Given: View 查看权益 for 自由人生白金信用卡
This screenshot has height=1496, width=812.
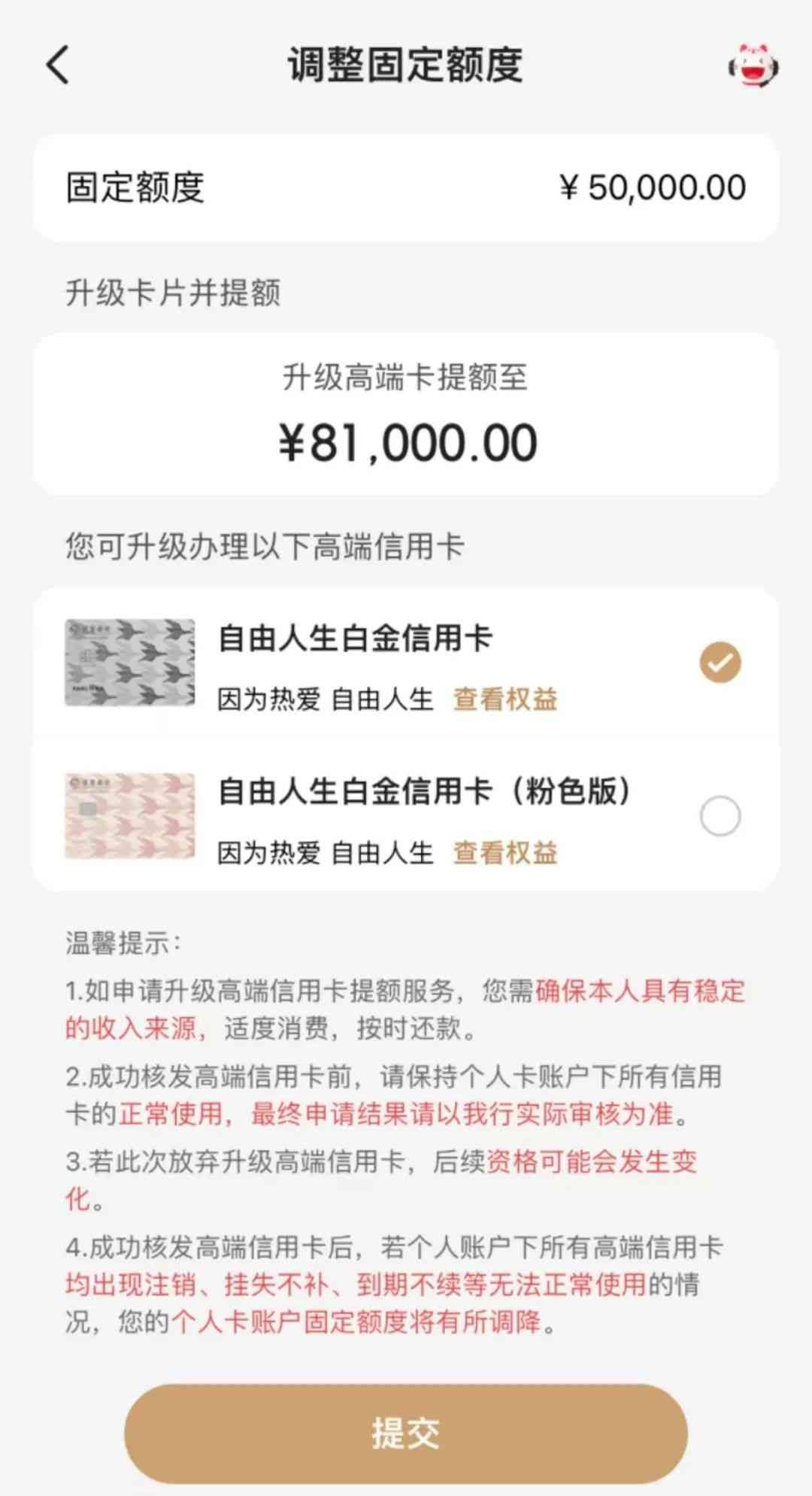Looking at the screenshot, I should [505, 699].
